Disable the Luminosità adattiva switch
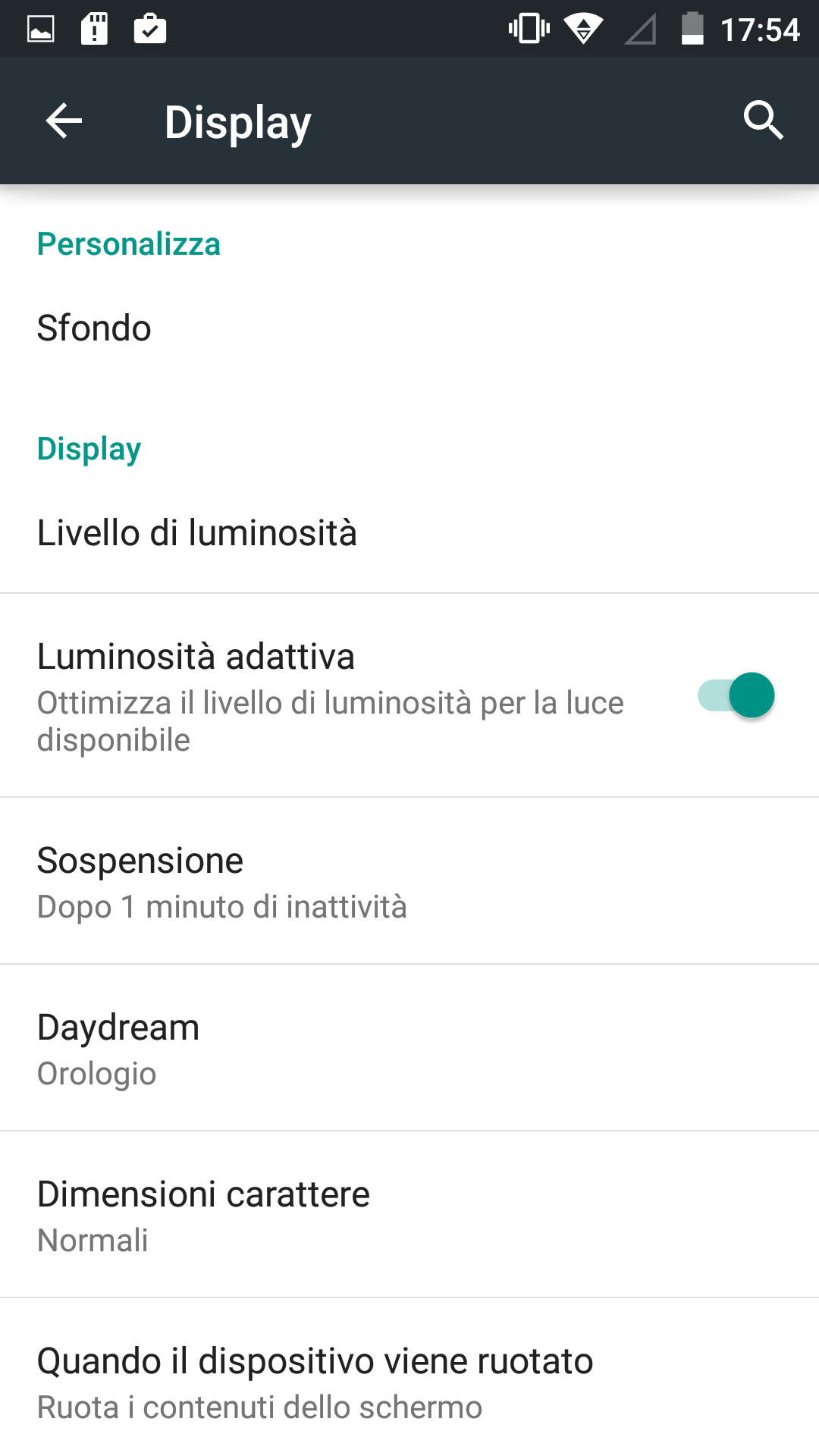 (736, 695)
